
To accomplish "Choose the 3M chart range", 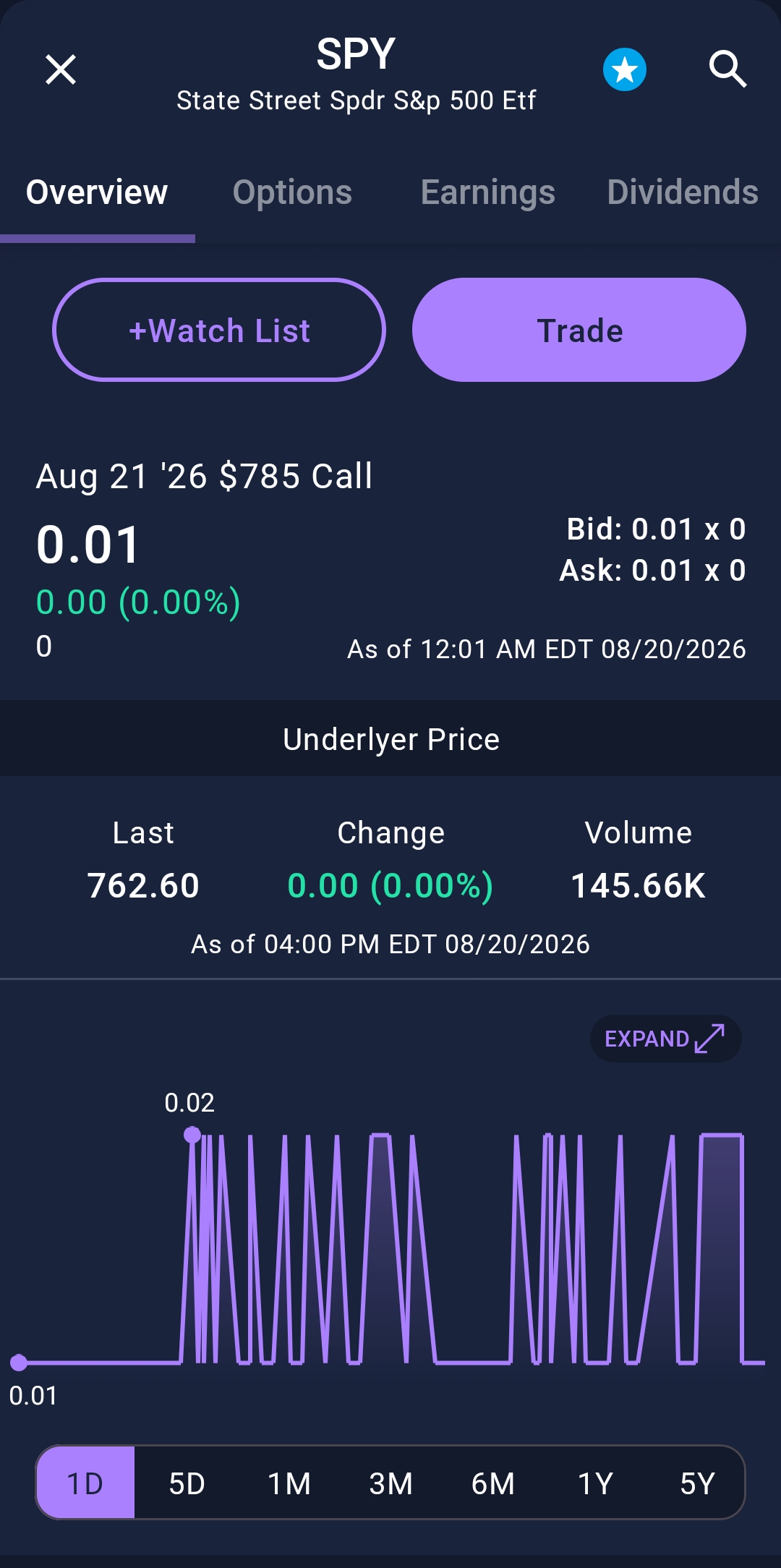I will [391, 1483].
